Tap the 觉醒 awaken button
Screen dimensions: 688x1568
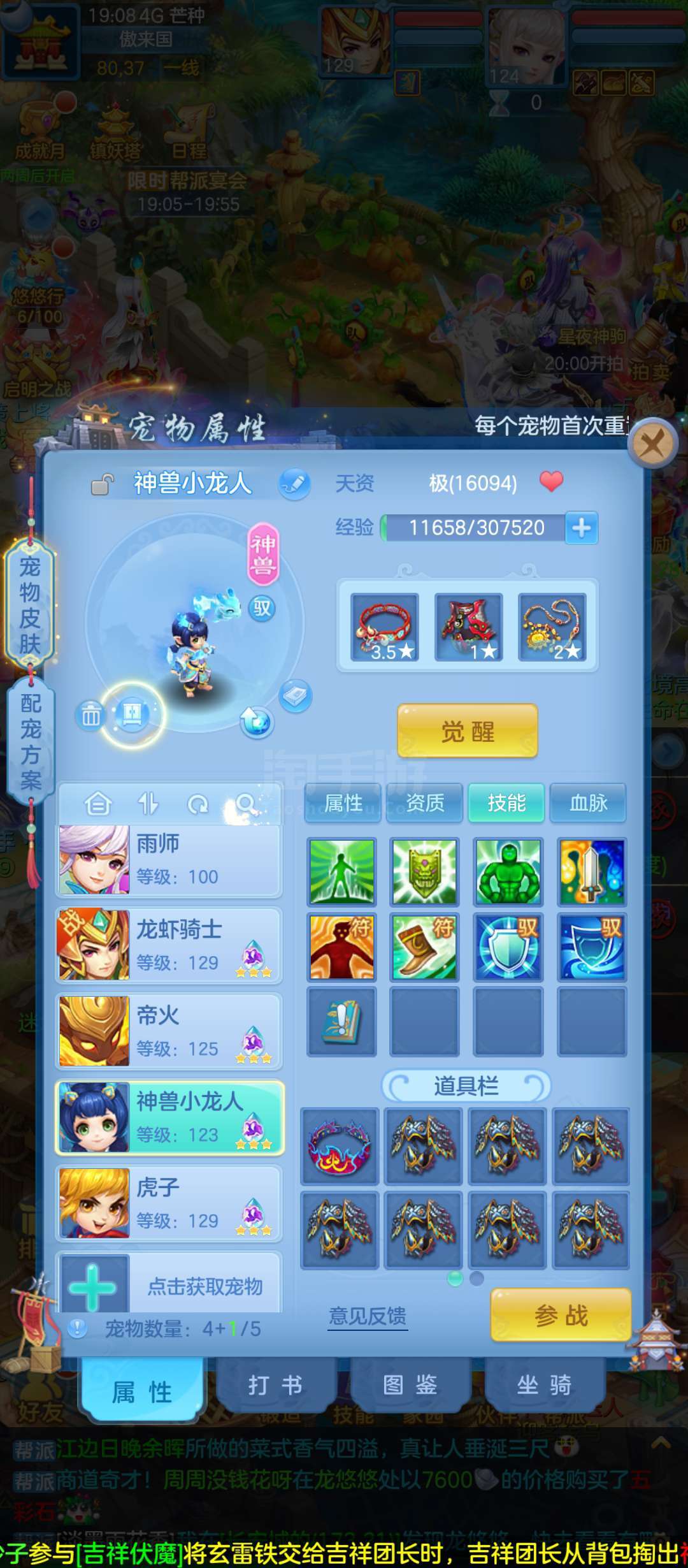click(x=468, y=731)
